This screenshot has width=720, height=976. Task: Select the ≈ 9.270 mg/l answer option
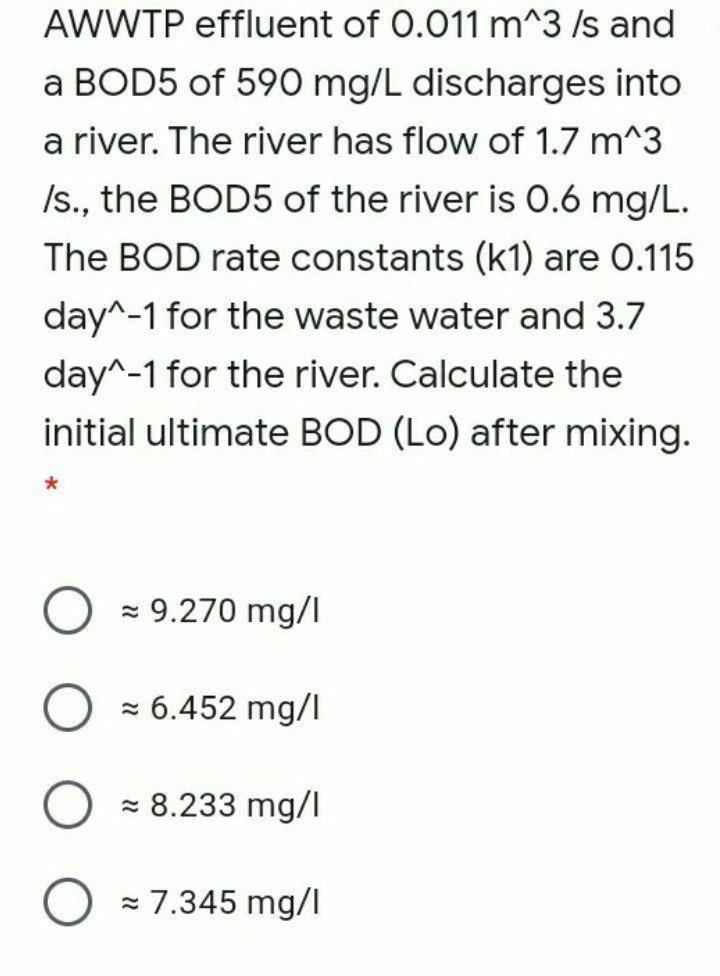65,611
